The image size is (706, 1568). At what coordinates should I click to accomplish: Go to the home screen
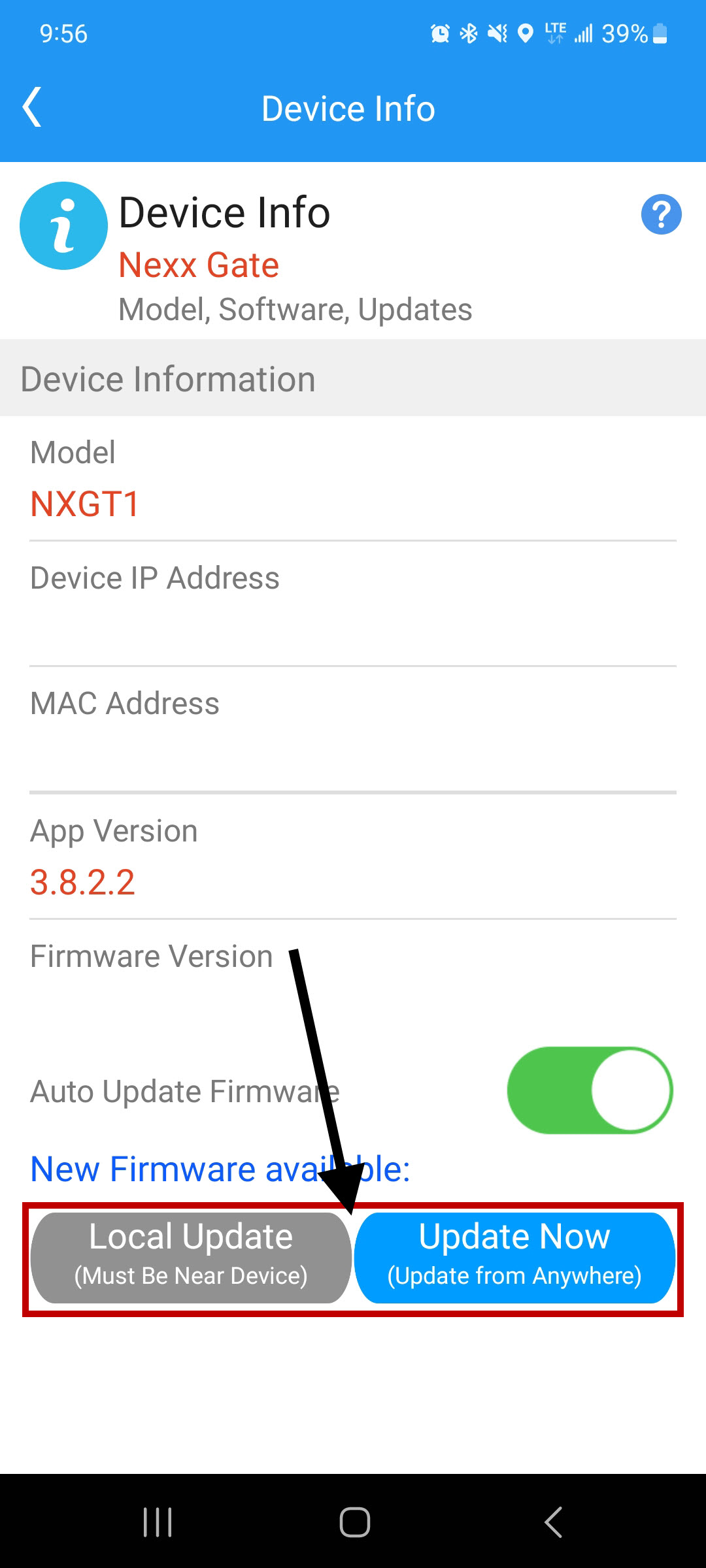[x=354, y=1522]
